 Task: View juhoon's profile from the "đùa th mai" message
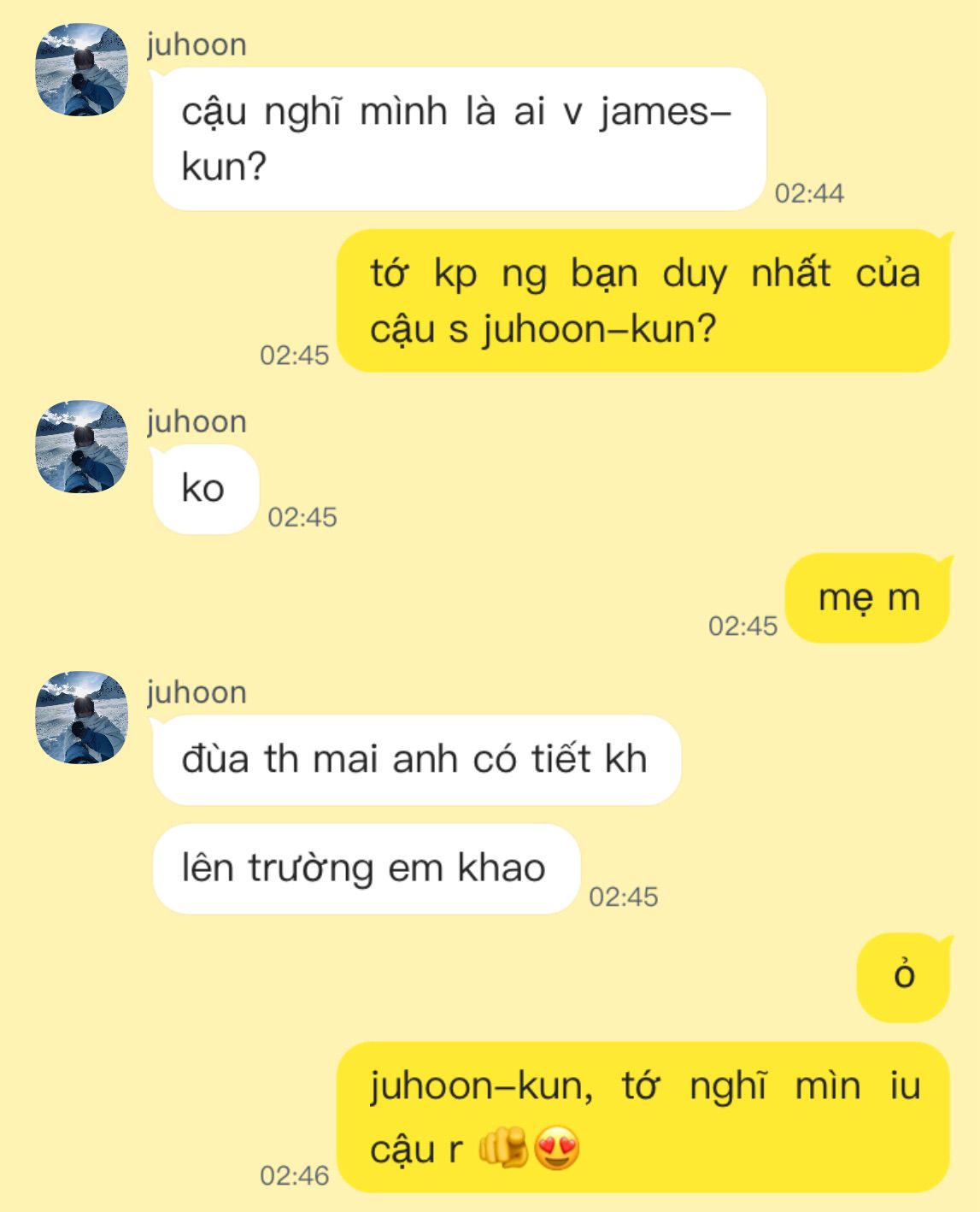coord(81,718)
